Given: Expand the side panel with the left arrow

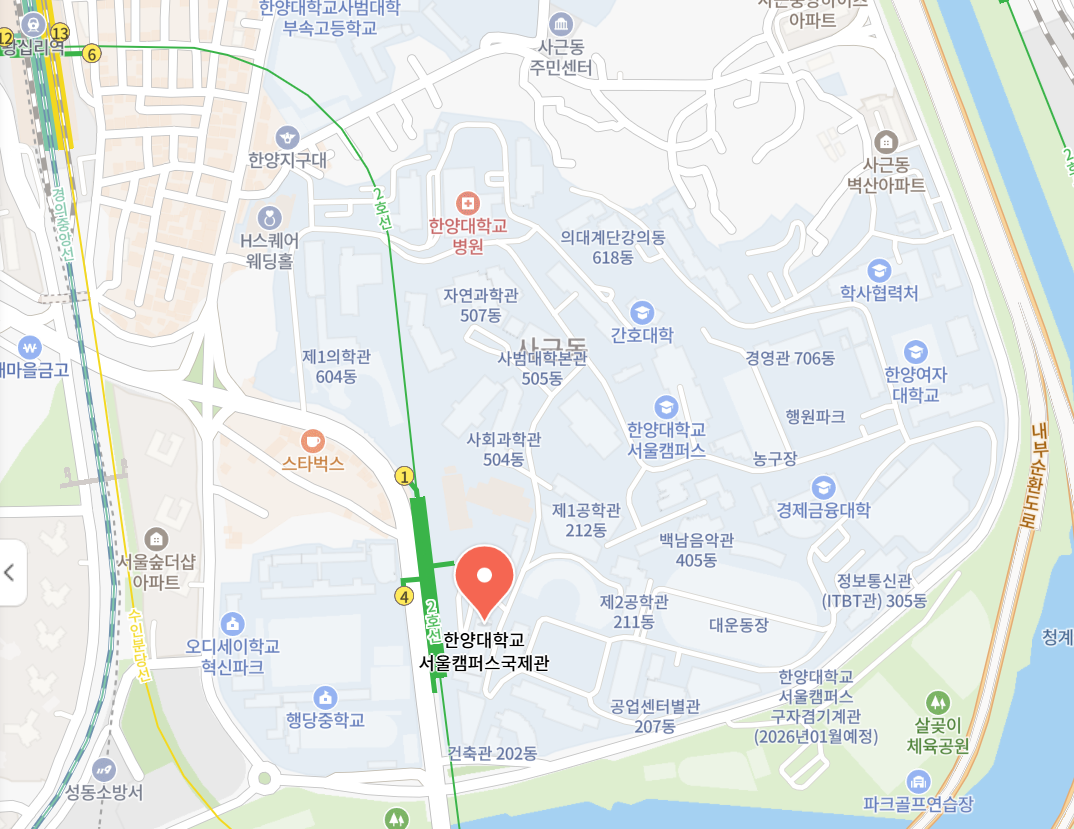Looking at the screenshot, I should (11, 573).
